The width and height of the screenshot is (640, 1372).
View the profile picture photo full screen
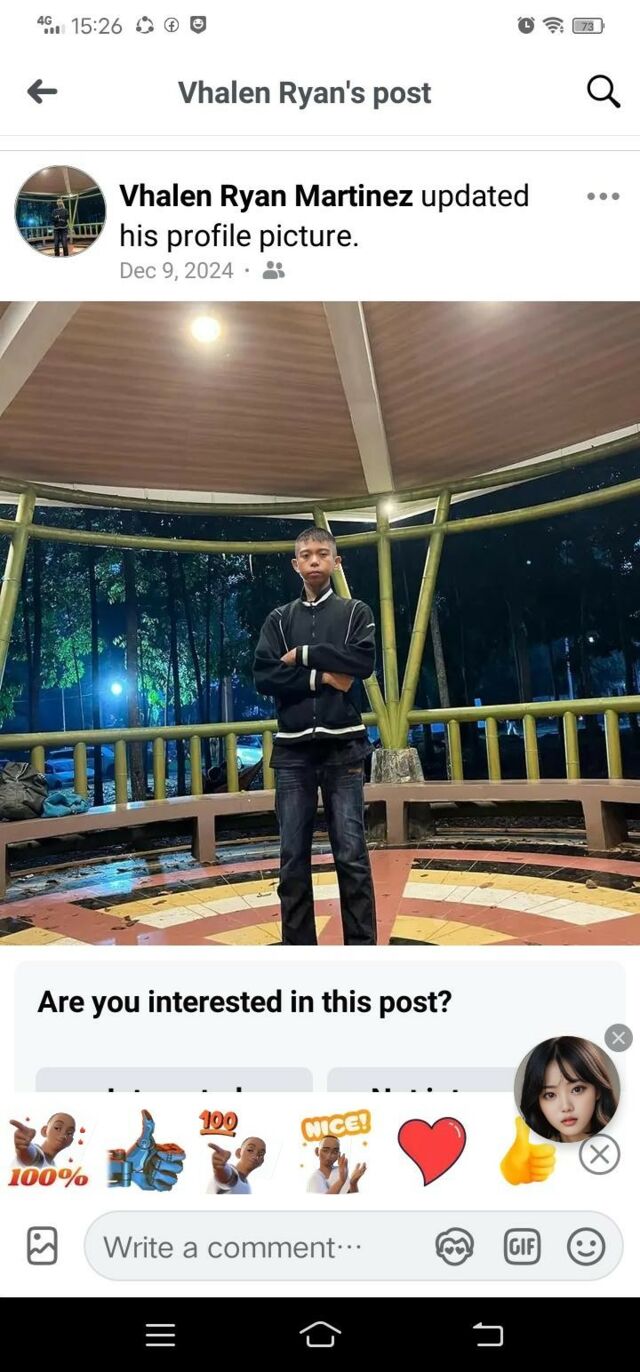[x=320, y=622]
